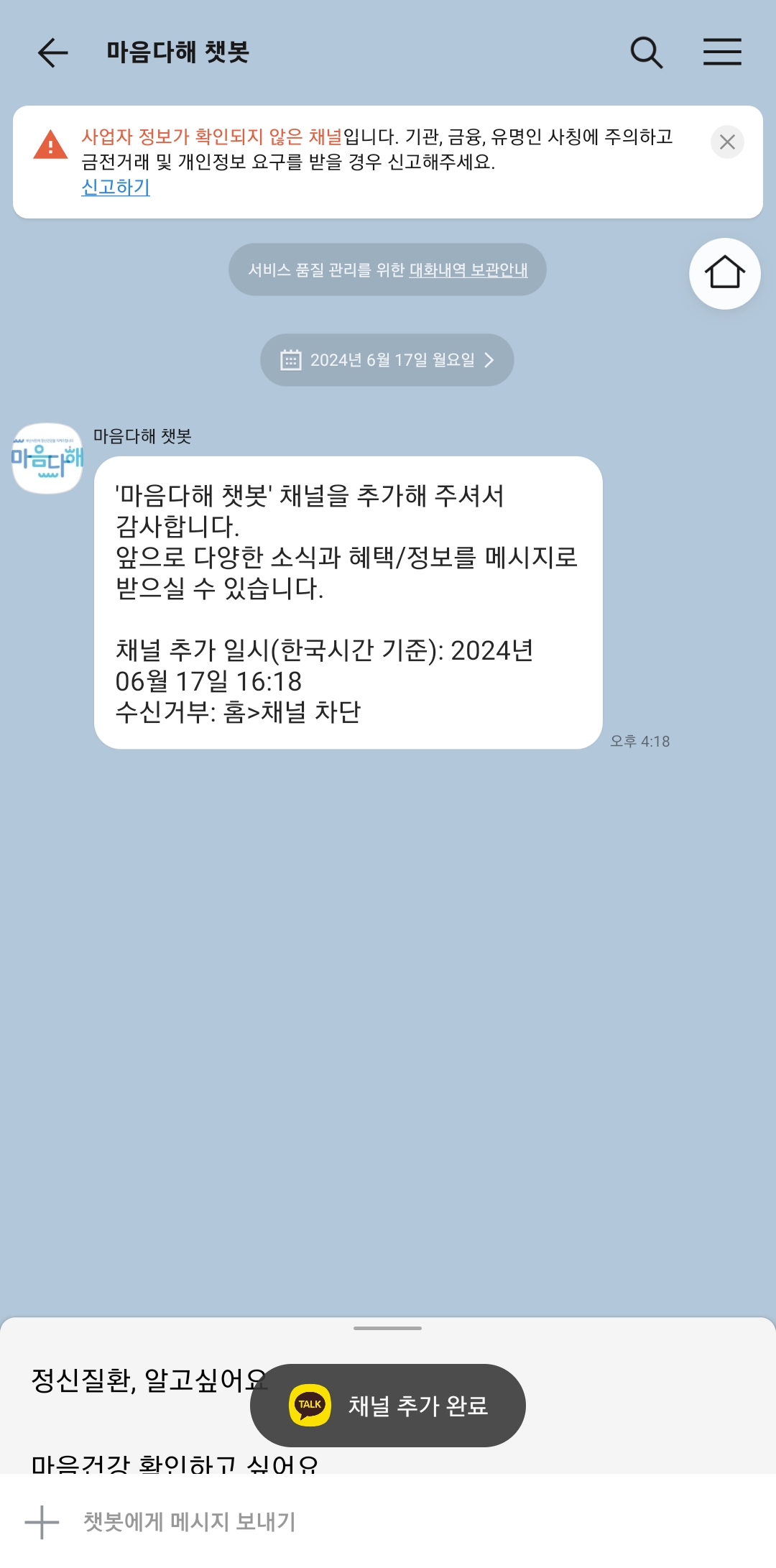Screen dimensions: 776x1568
Task: Search within this chat
Action: click(x=646, y=52)
